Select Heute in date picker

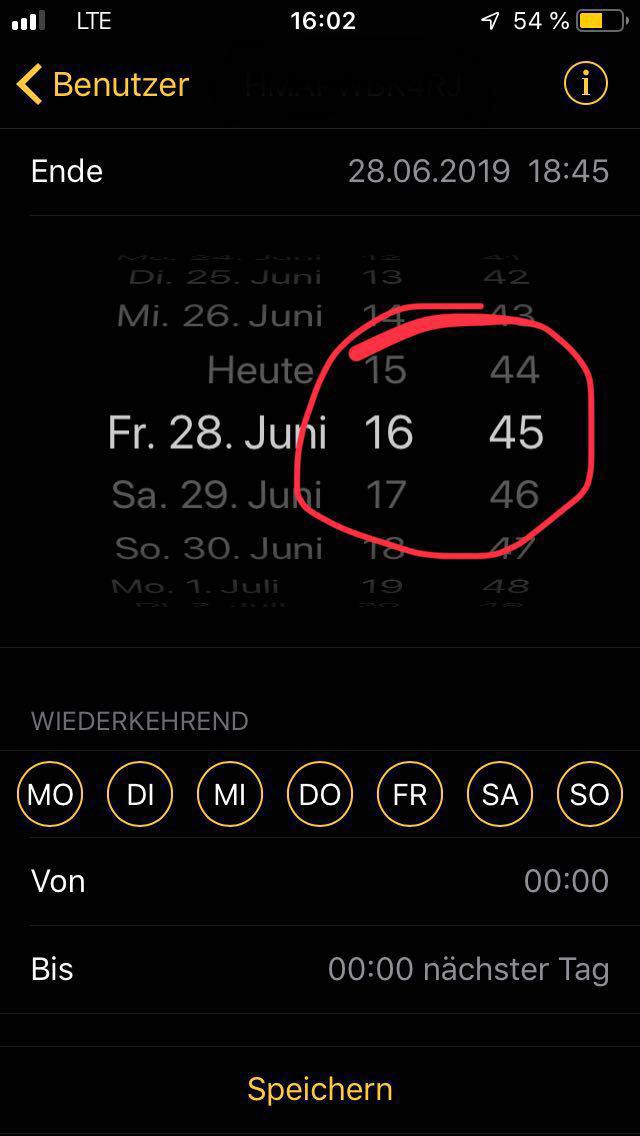260,371
